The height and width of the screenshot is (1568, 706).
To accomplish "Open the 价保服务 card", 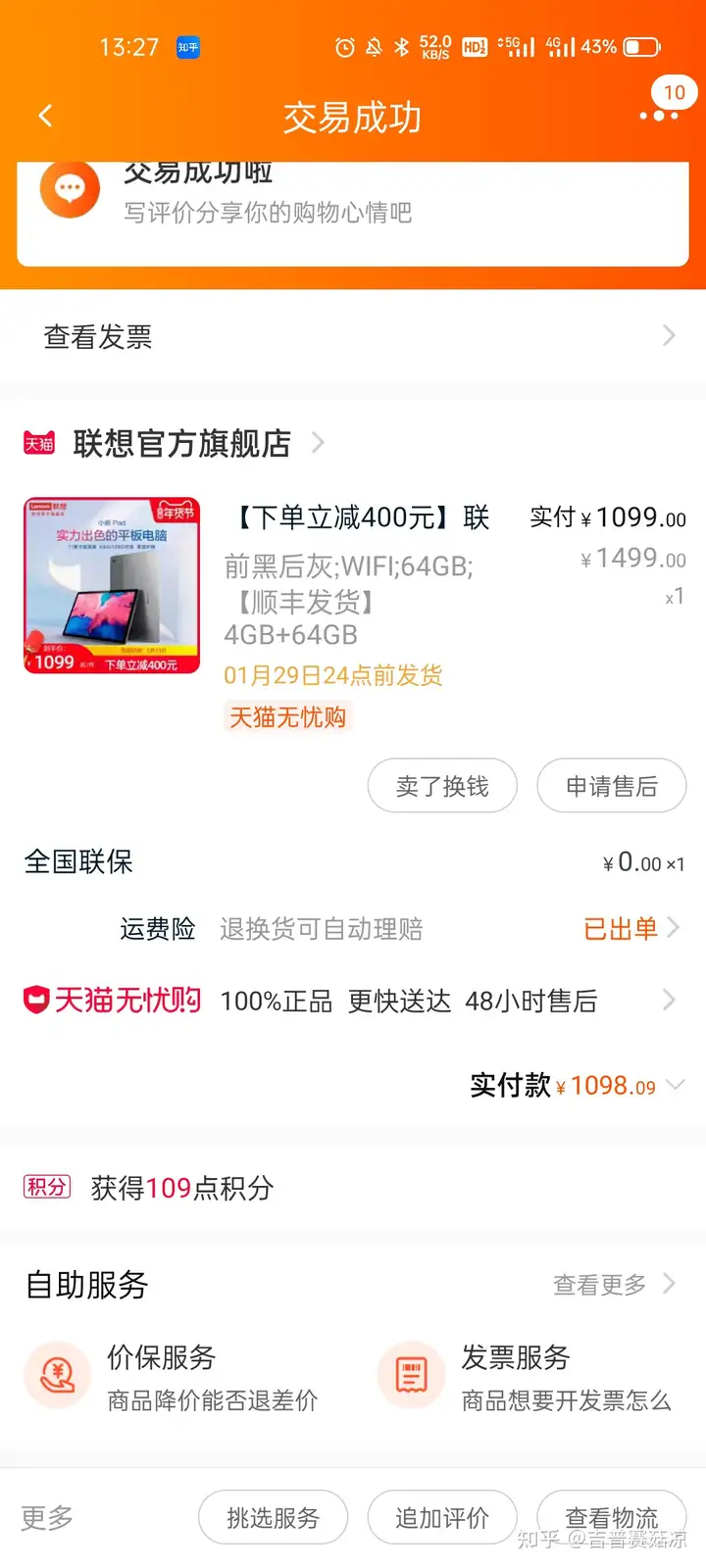I will pos(176,1377).
